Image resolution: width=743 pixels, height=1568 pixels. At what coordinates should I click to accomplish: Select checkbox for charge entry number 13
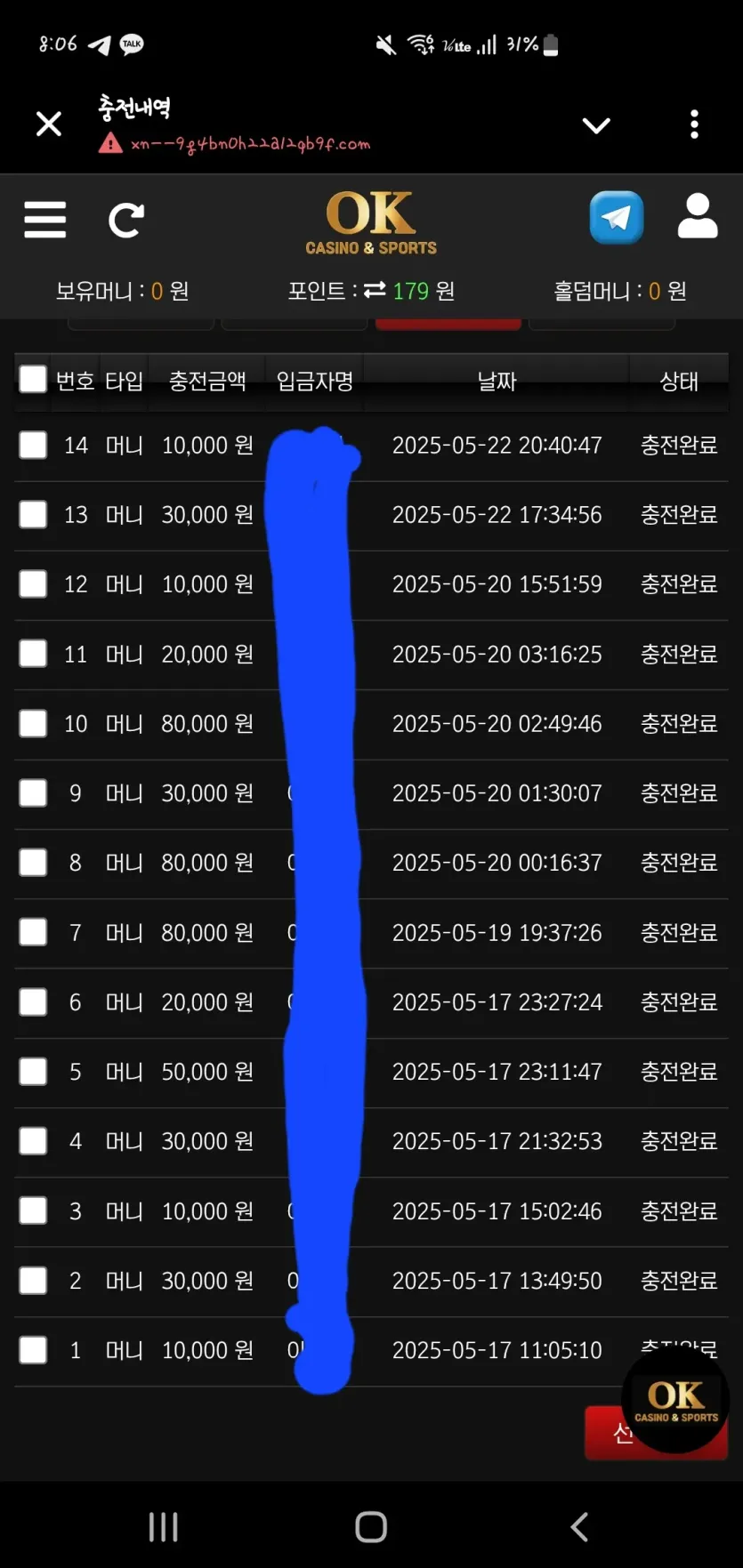pos(33,514)
